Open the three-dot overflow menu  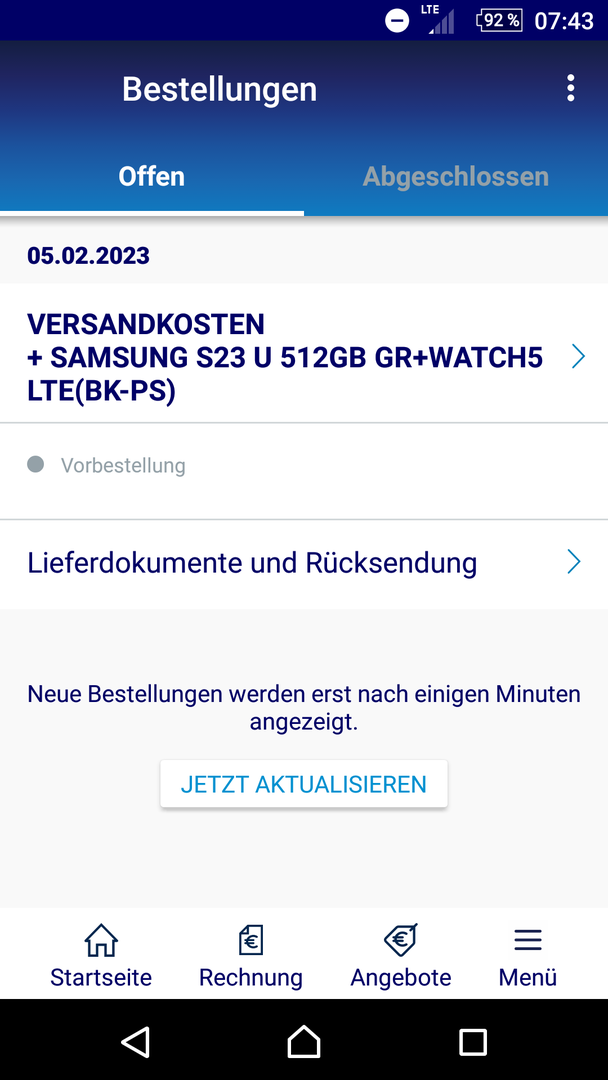(x=570, y=88)
